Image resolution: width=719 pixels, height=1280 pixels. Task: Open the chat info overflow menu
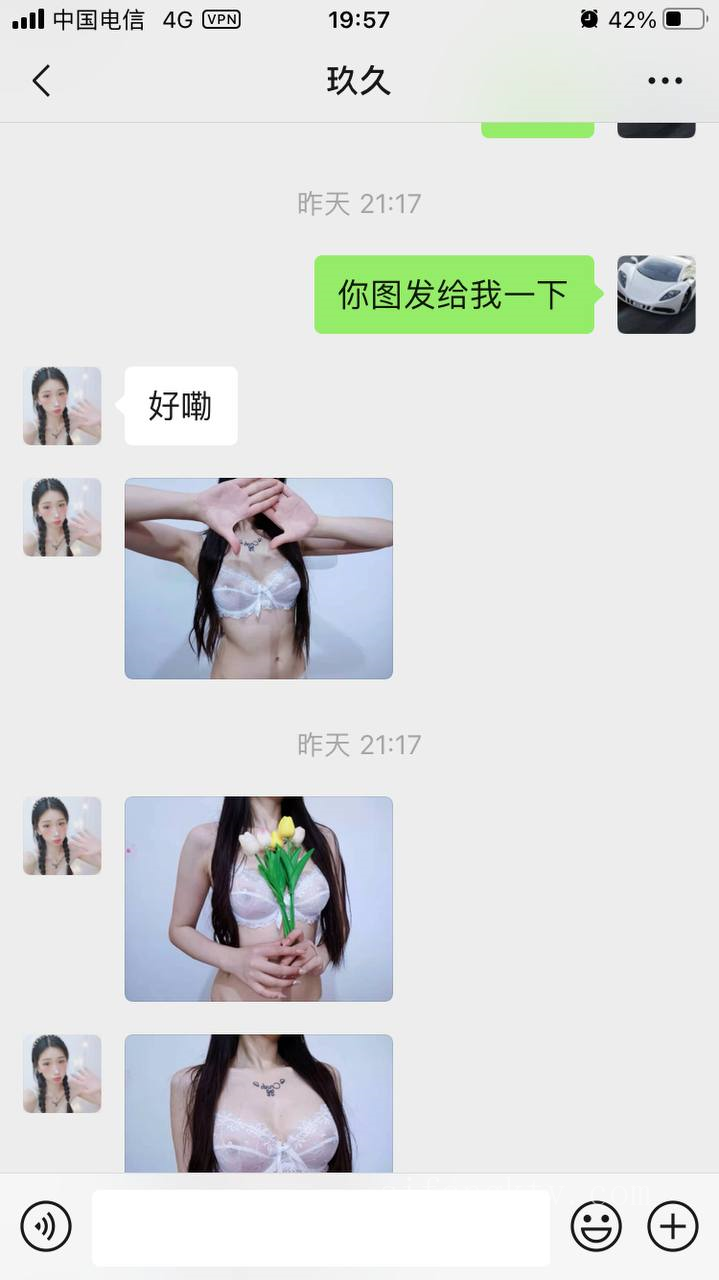(664, 81)
